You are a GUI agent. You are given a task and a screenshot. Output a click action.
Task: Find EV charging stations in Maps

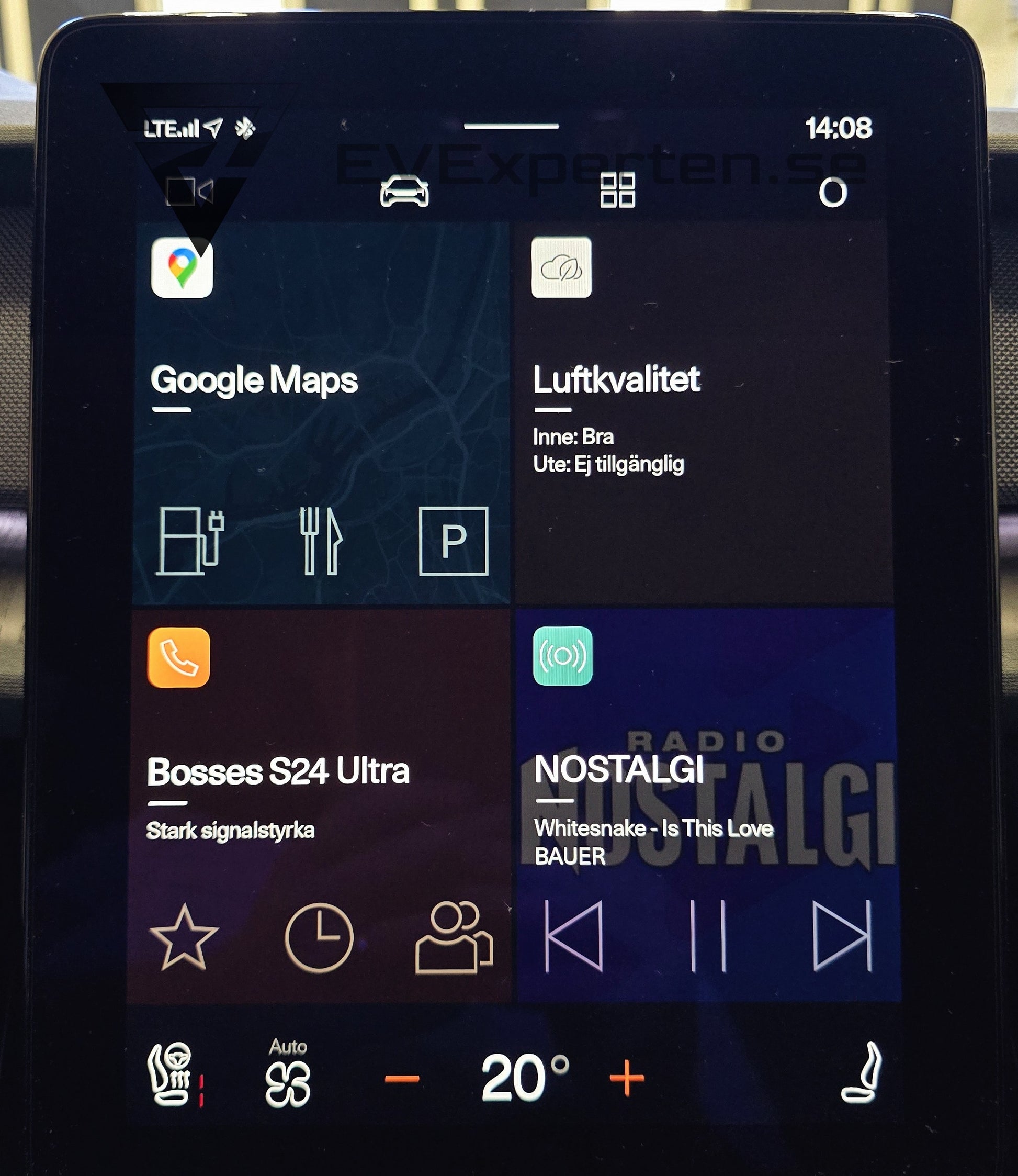click(x=190, y=541)
